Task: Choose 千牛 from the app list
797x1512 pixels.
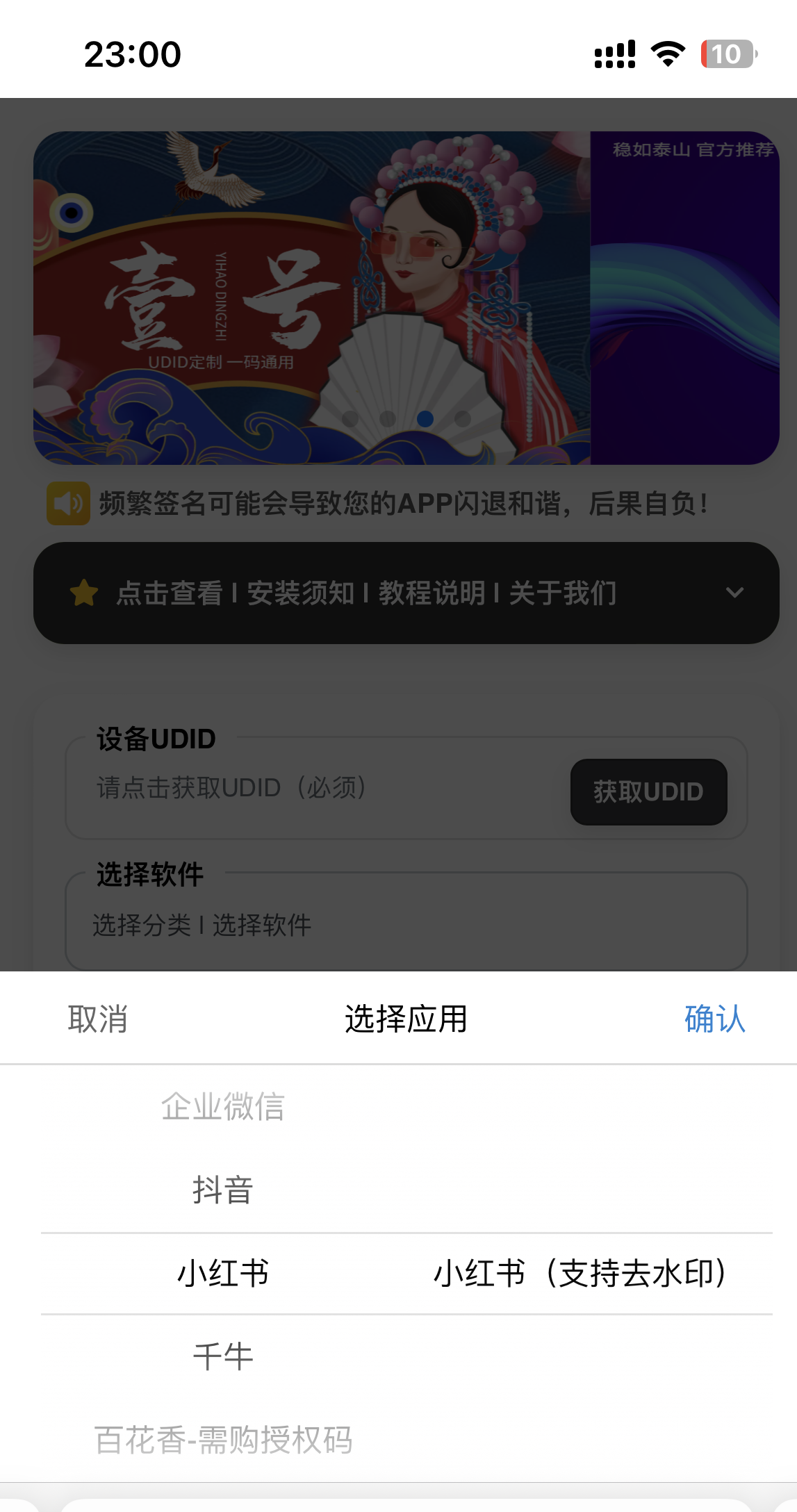Action: (x=223, y=1355)
